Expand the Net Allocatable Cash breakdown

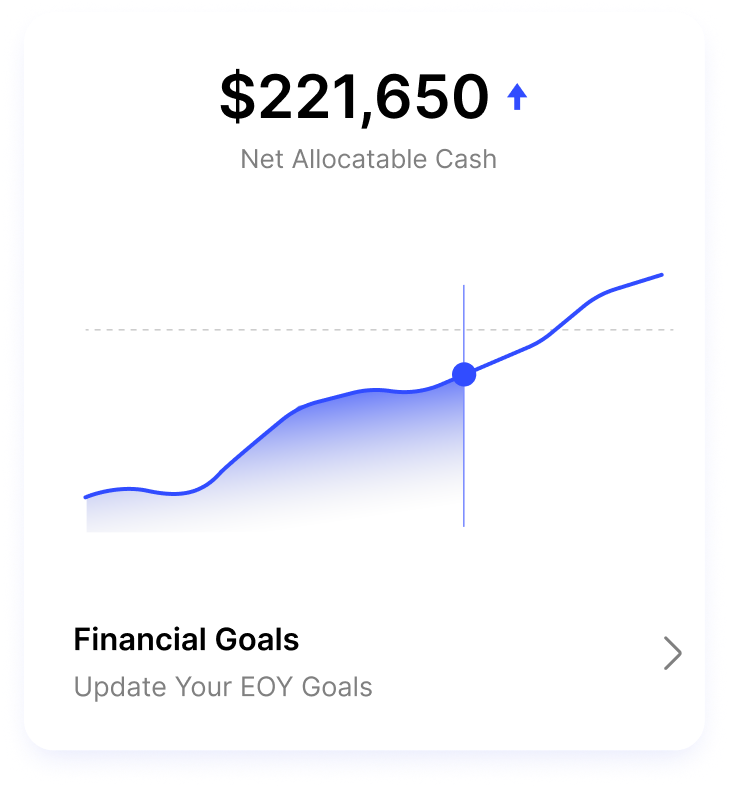[x=367, y=158]
